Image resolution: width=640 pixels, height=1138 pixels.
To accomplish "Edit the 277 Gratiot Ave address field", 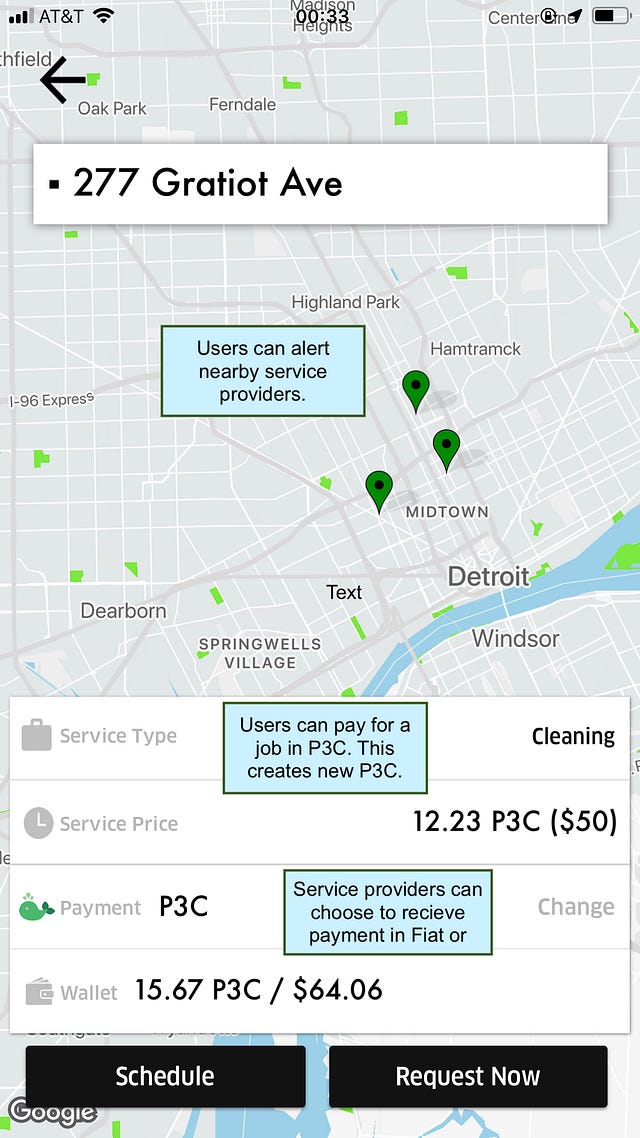I will click(320, 184).
